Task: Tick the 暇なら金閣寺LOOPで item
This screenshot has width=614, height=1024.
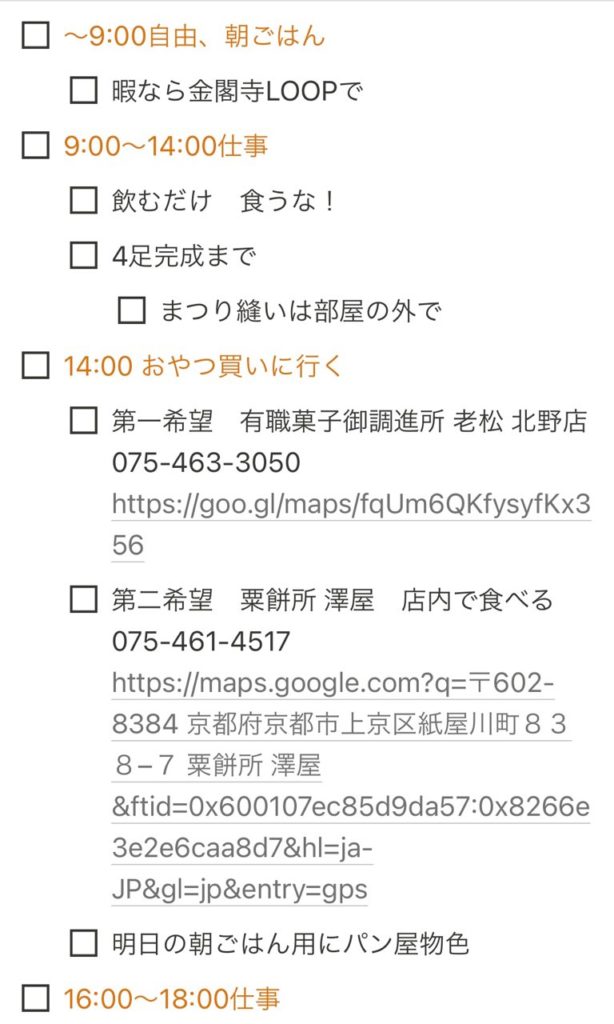Action: click(83, 92)
